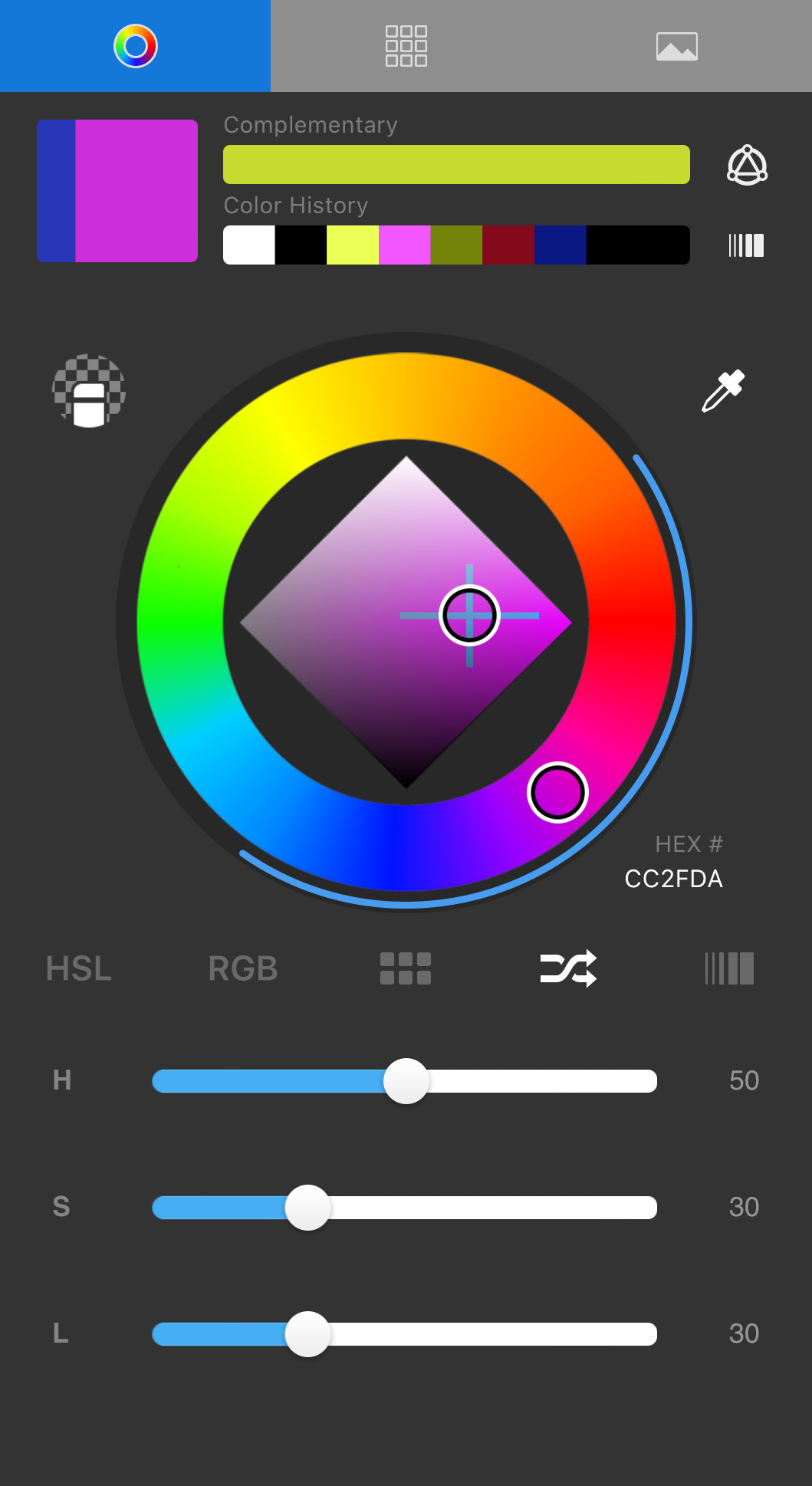This screenshot has width=812, height=1486.
Task: Switch to HSL slider mode
Action: click(78, 968)
